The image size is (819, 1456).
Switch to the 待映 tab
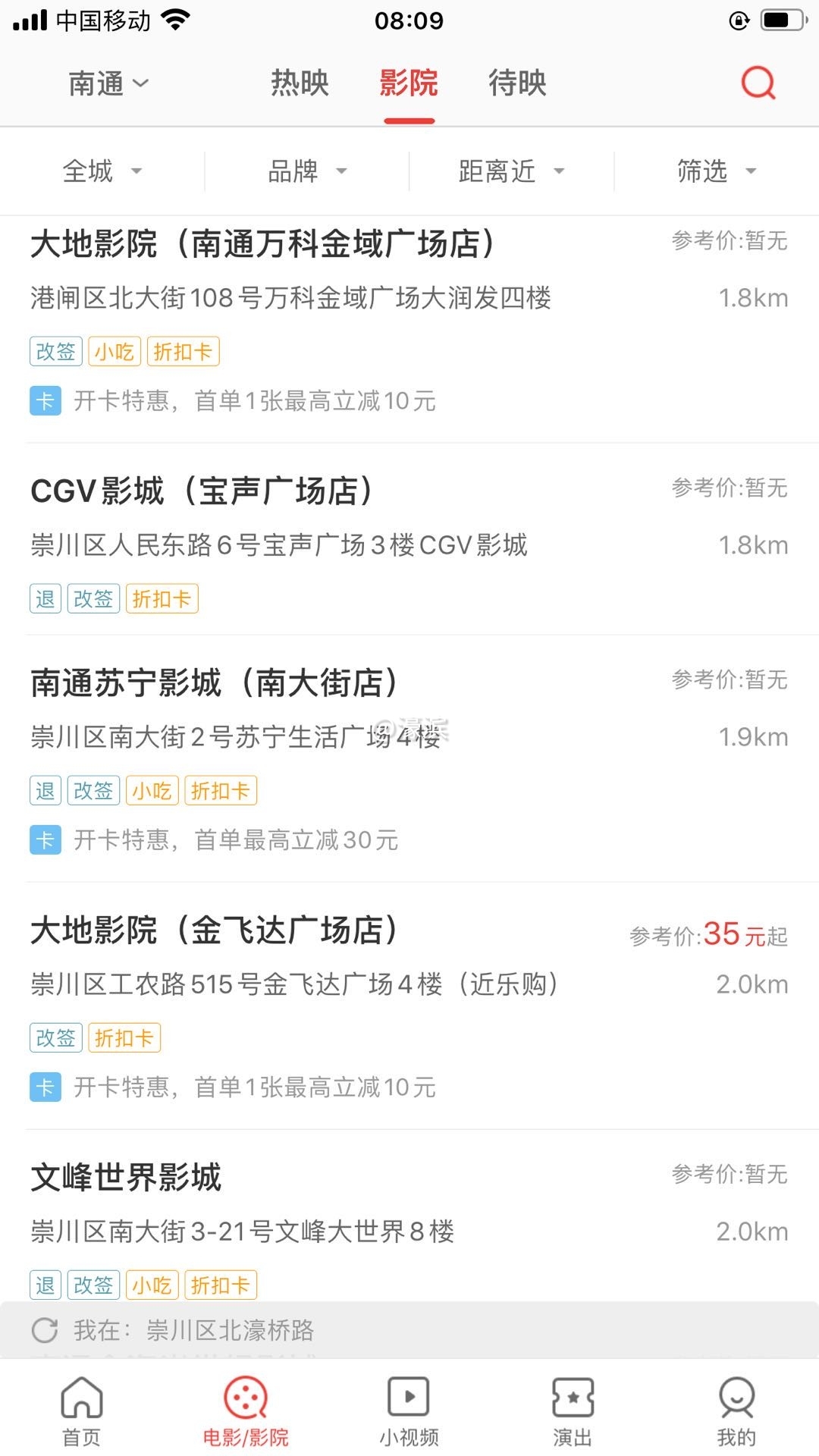(517, 83)
